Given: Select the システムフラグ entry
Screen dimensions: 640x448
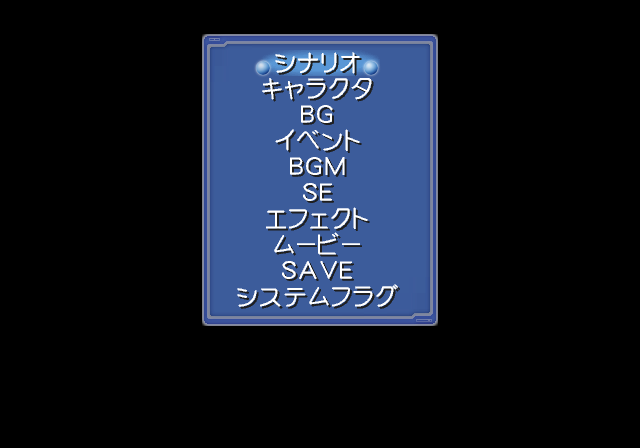Looking at the screenshot, I should coord(317,297).
